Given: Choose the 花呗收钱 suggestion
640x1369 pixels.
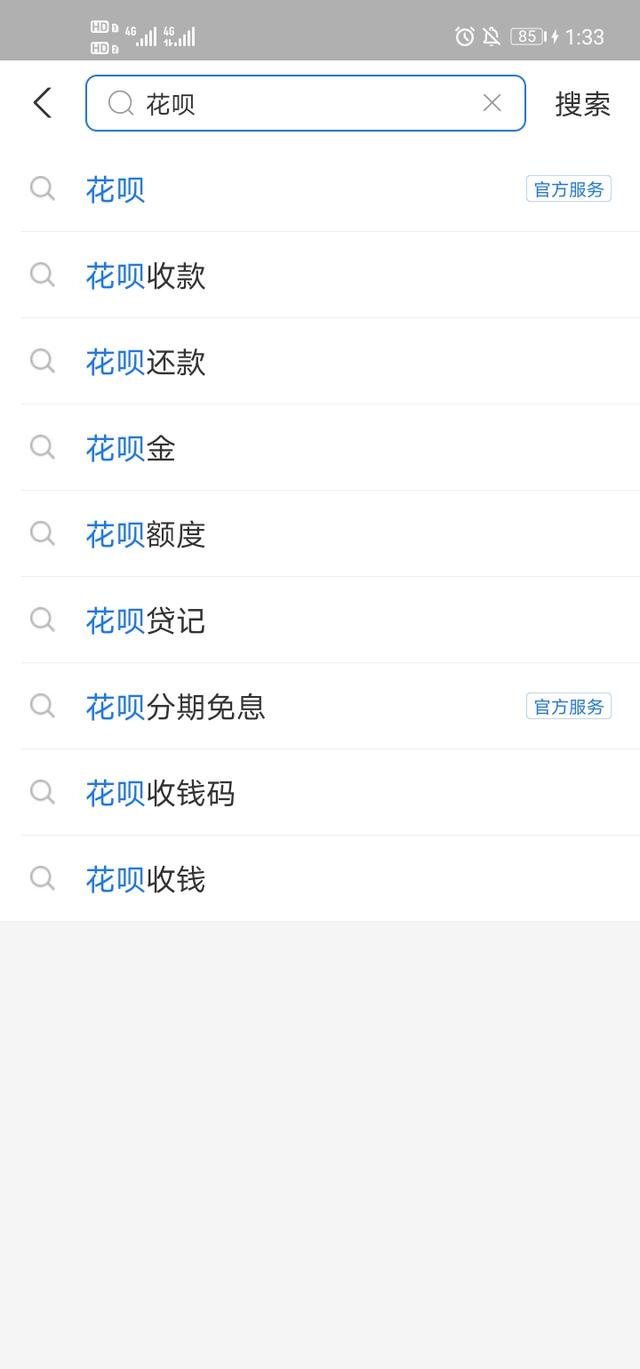Looking at the screenshot, I should [x=320, y=878].
